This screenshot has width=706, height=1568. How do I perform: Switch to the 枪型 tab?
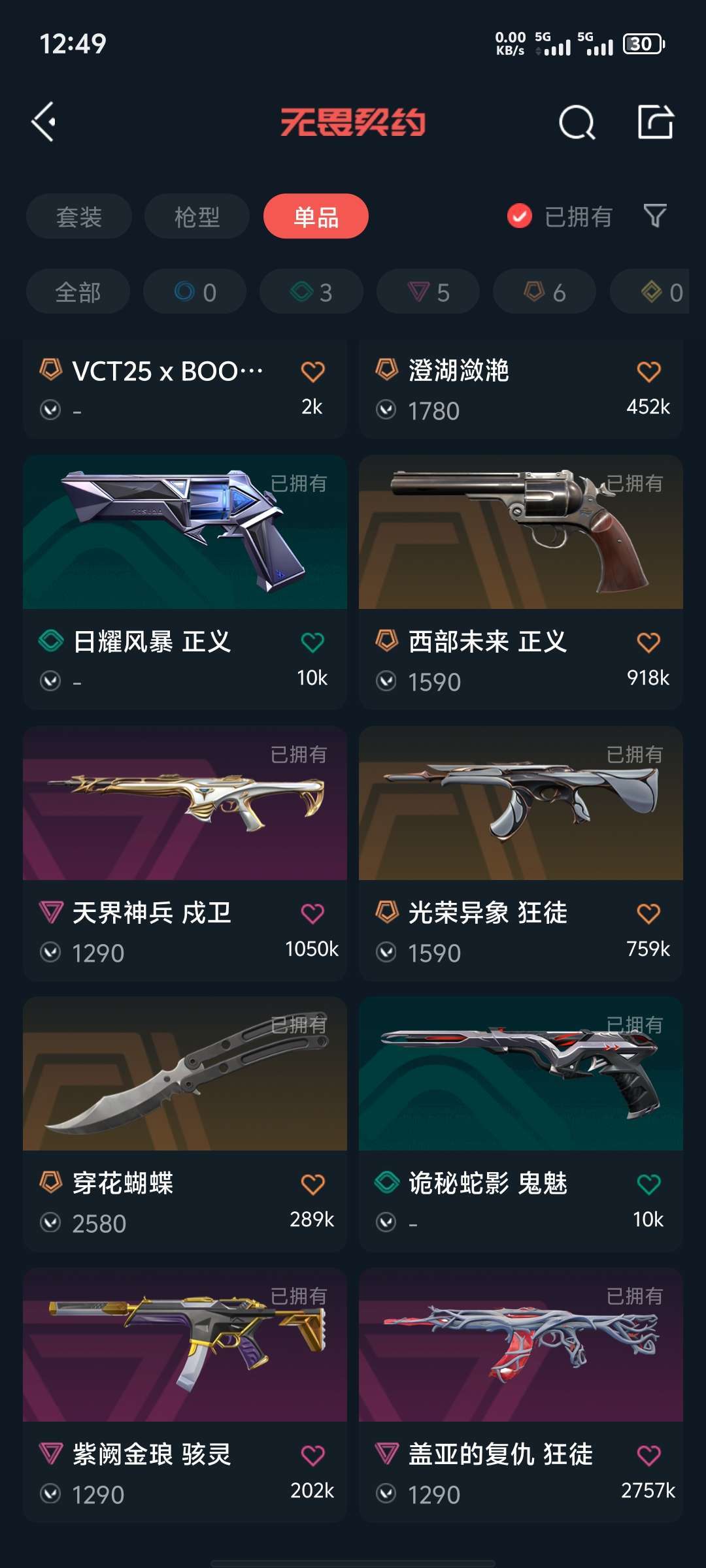pyautogui.click(x=197, y=216)
